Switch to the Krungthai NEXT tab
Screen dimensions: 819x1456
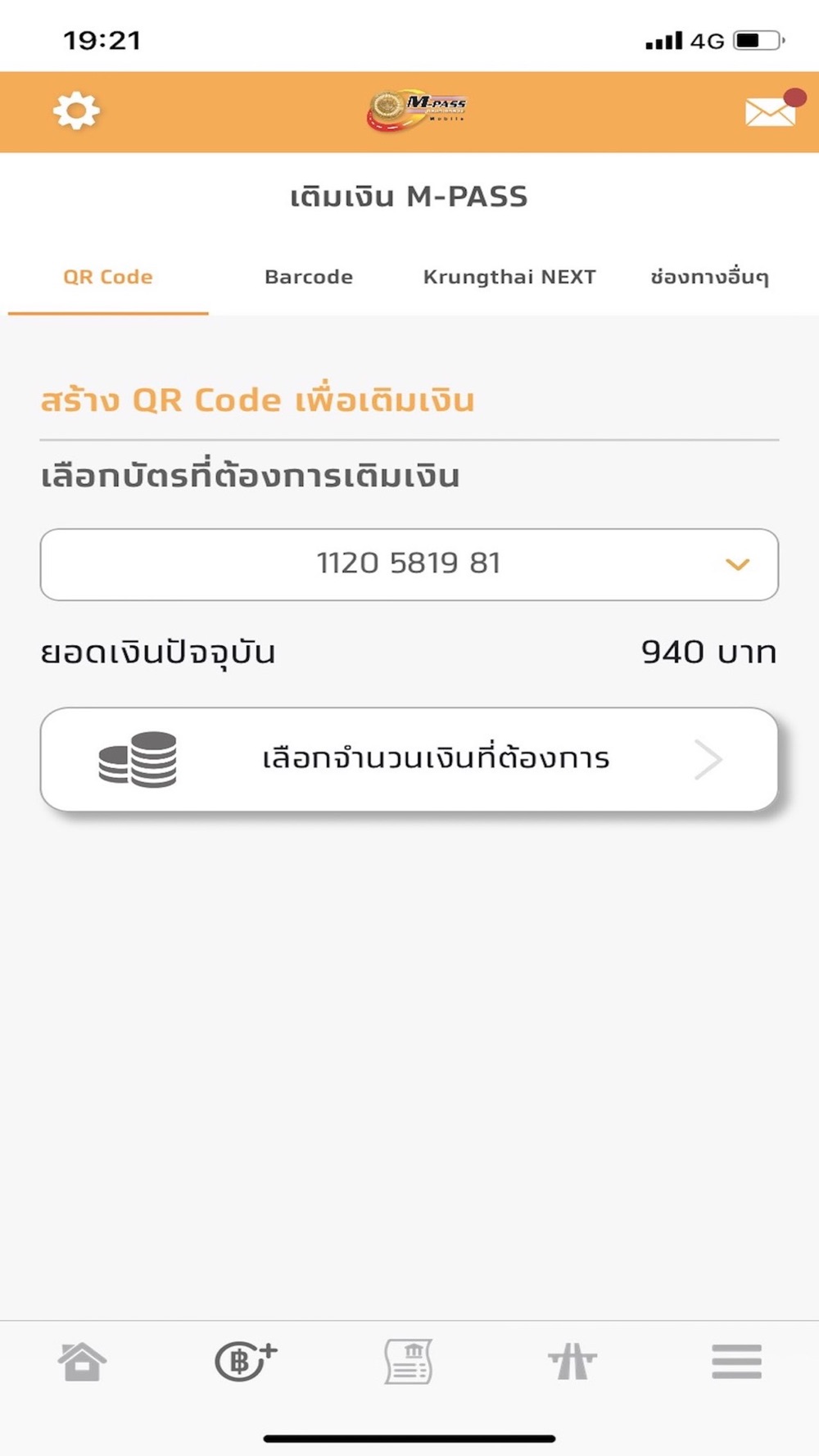coord(509,277)
